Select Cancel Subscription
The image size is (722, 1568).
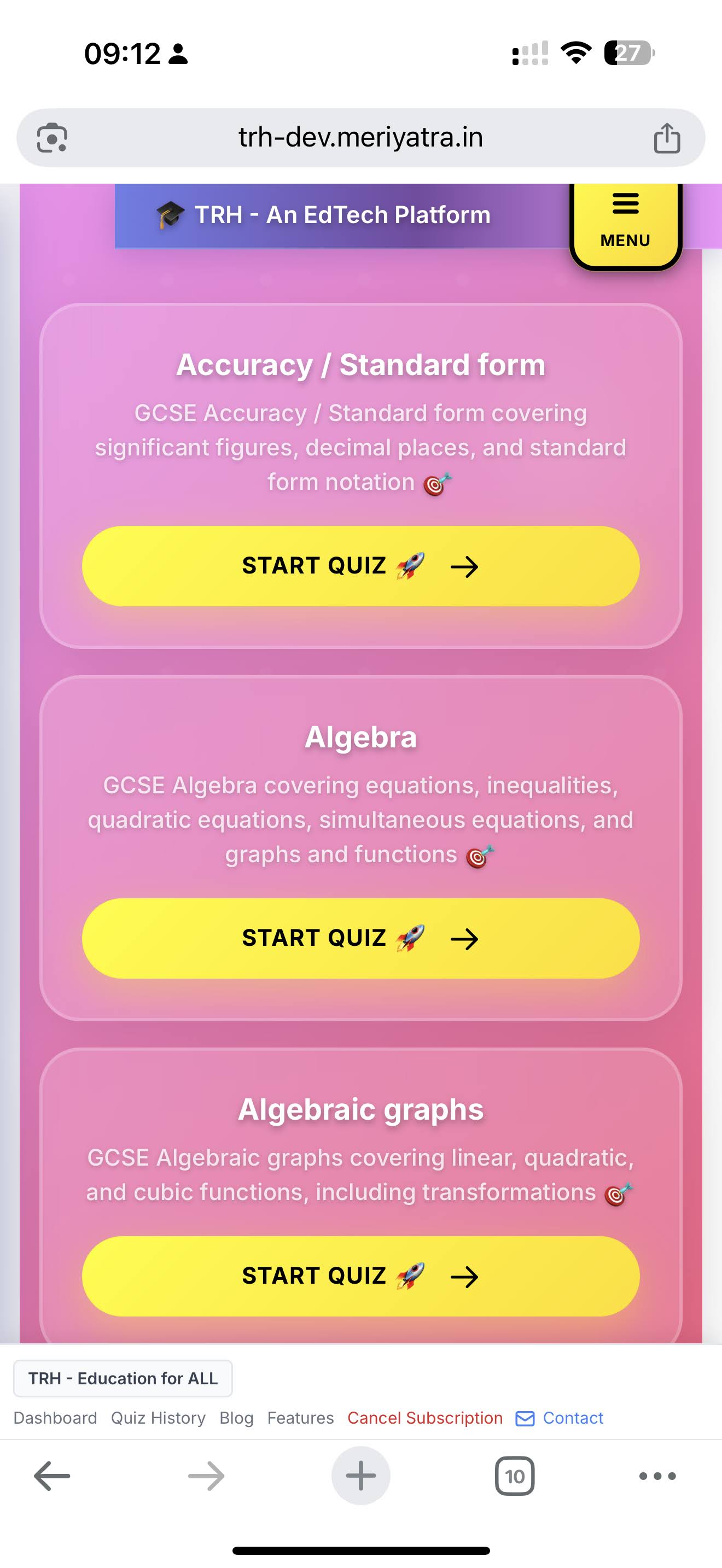425,1418
